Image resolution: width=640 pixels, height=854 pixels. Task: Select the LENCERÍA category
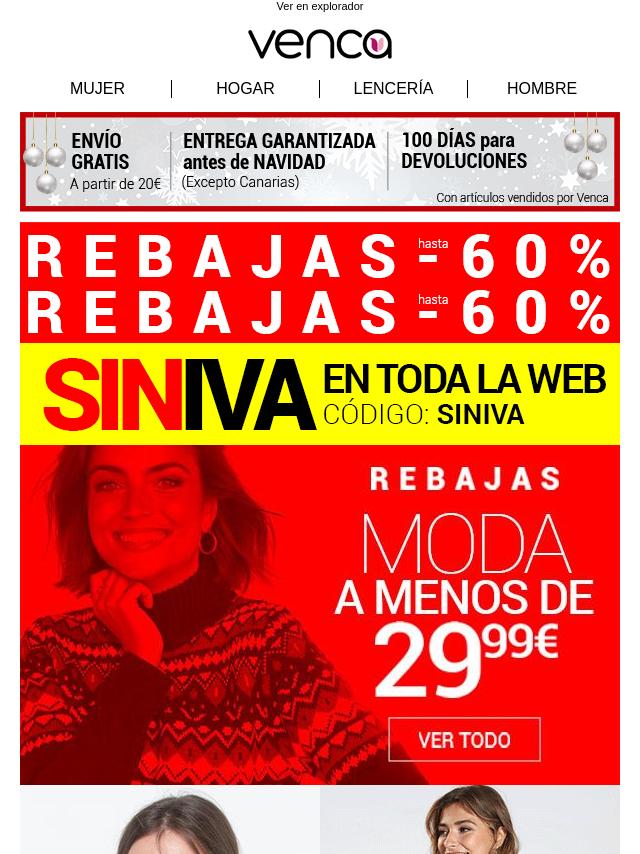click(x=393, y=88)
